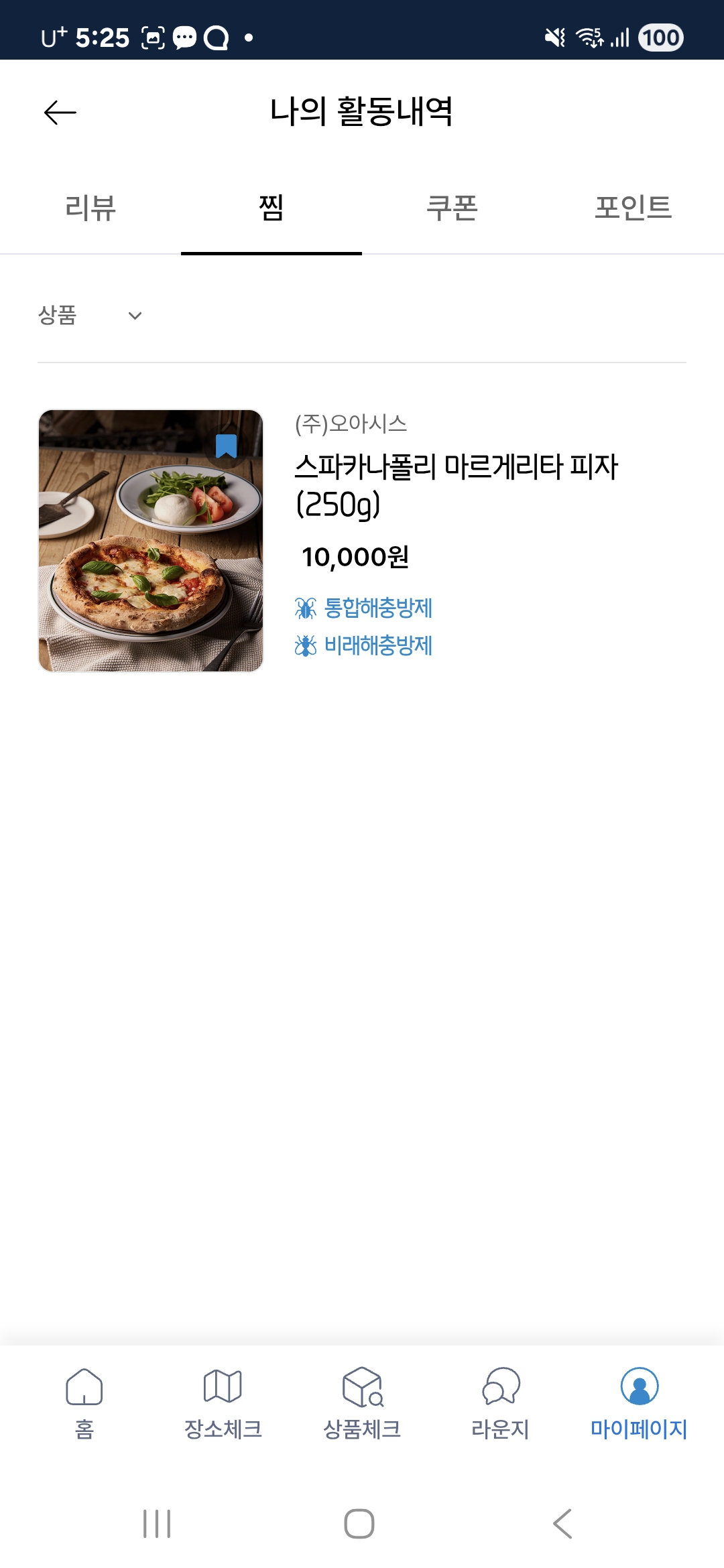
Task: Open recent apps from navigation bar
Action: [x=157, y=1524]
